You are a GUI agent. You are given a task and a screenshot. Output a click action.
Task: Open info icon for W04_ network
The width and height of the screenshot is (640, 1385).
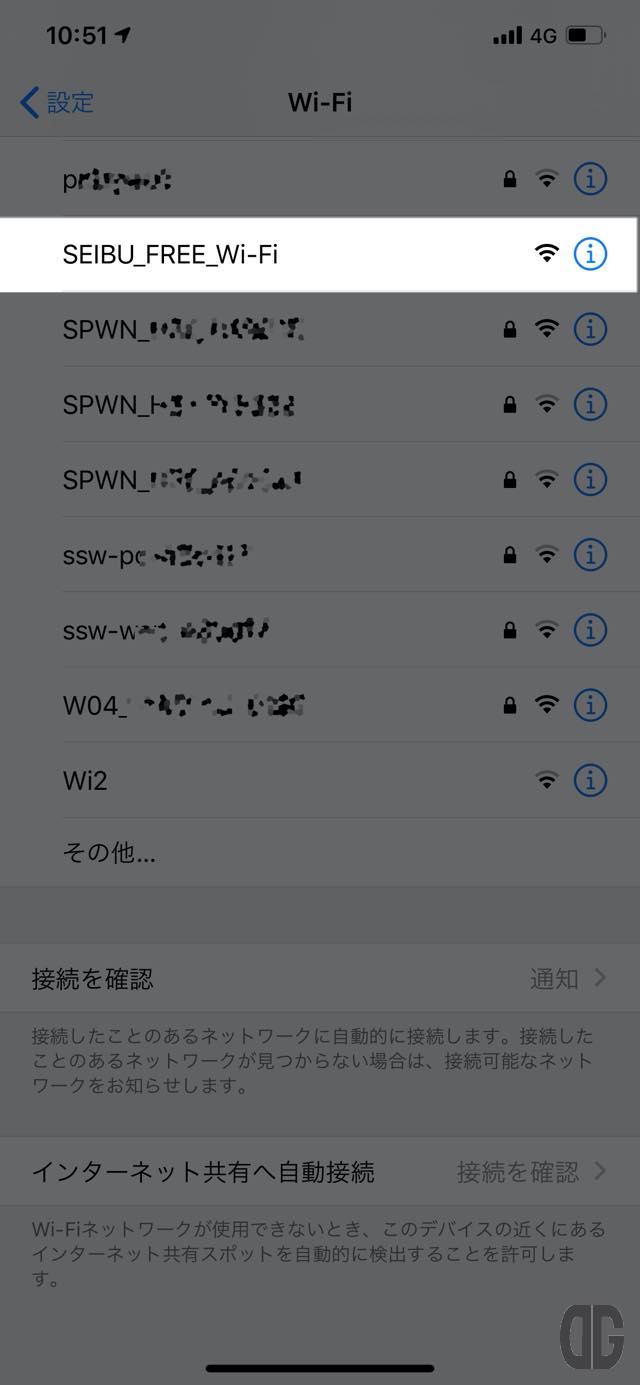(x=590, y=705)
